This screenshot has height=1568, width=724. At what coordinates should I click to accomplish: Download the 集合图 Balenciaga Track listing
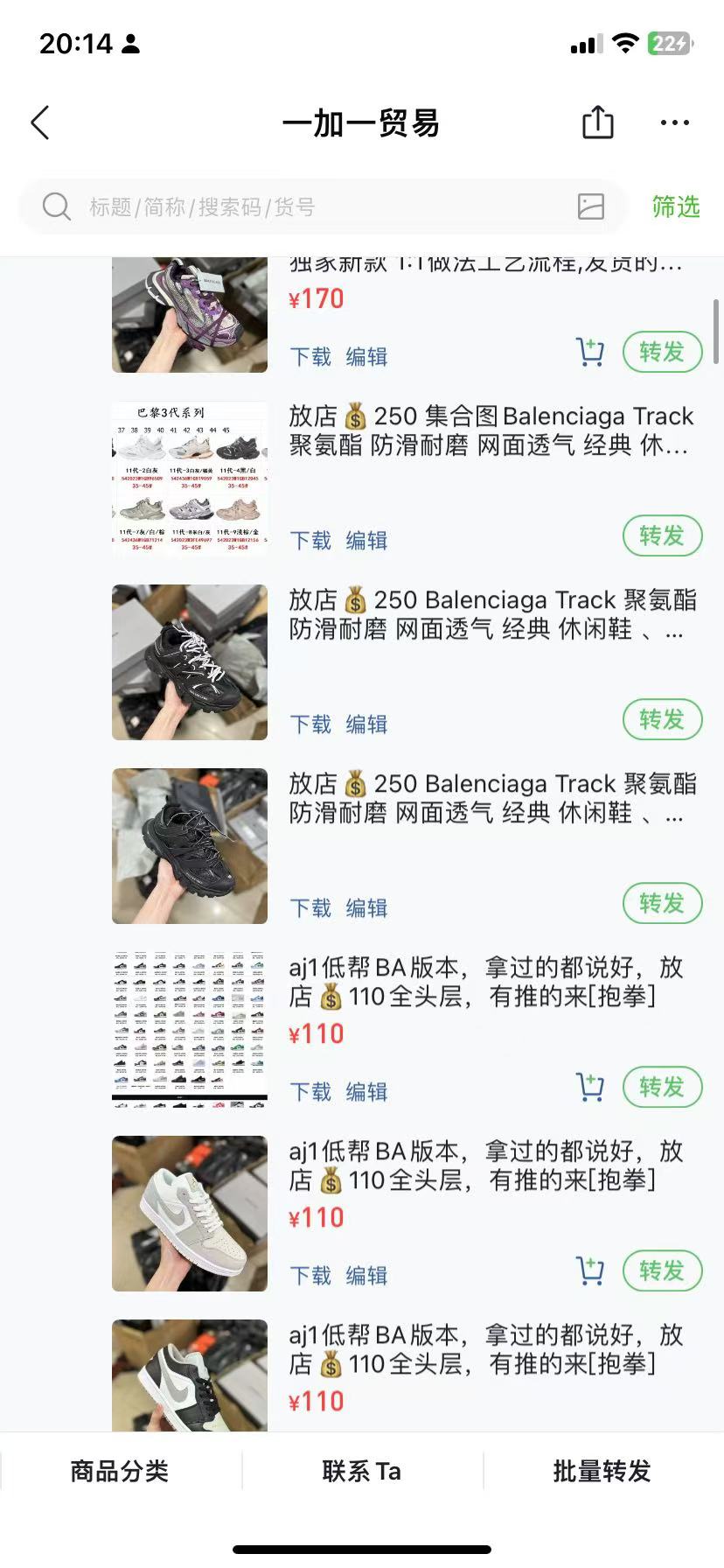tap(310, 541)
